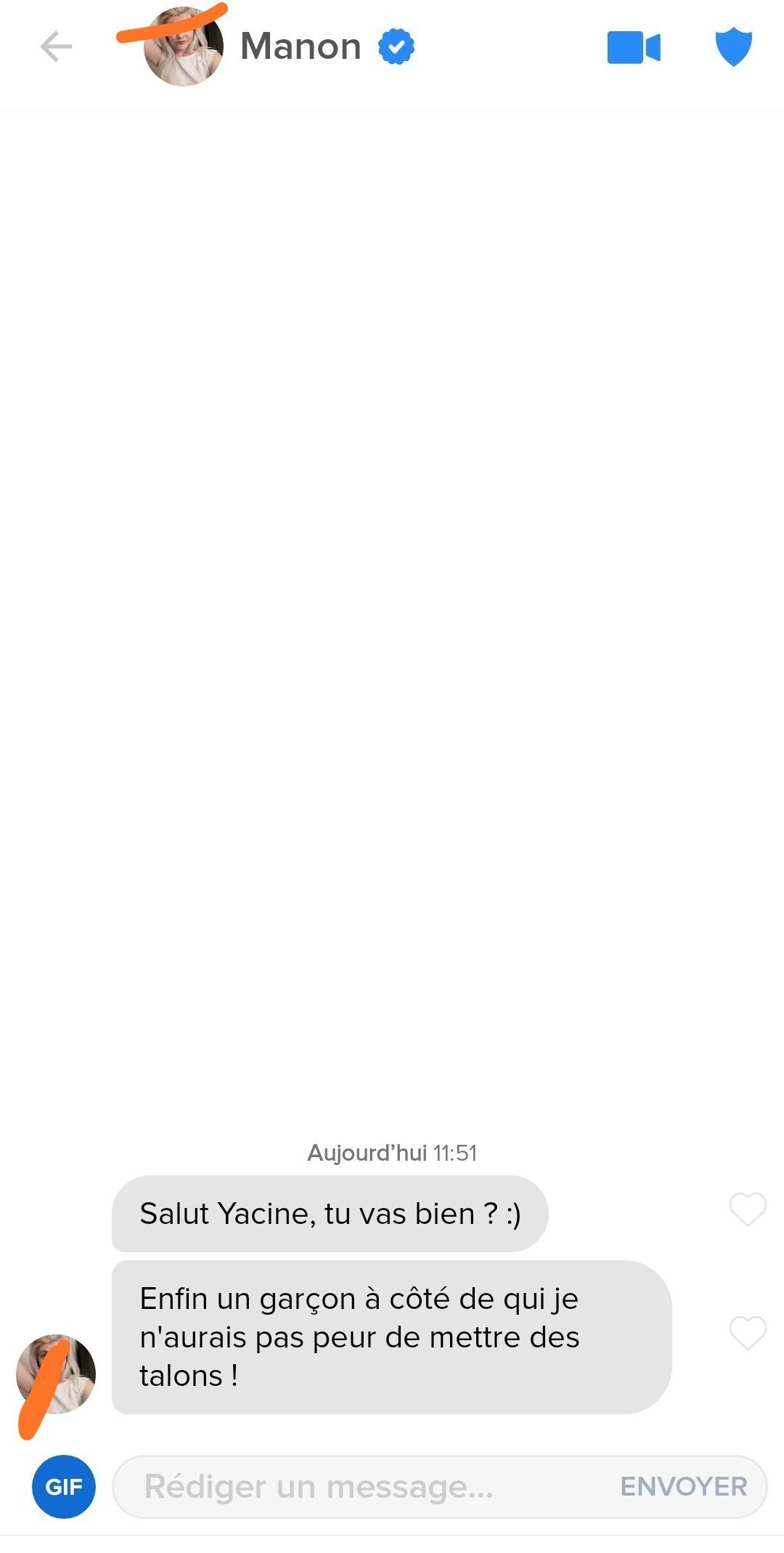The width and height of the screenshot is (784, 1553).
Task: Like the "Salut Yacine" message
Action: 748,1209
